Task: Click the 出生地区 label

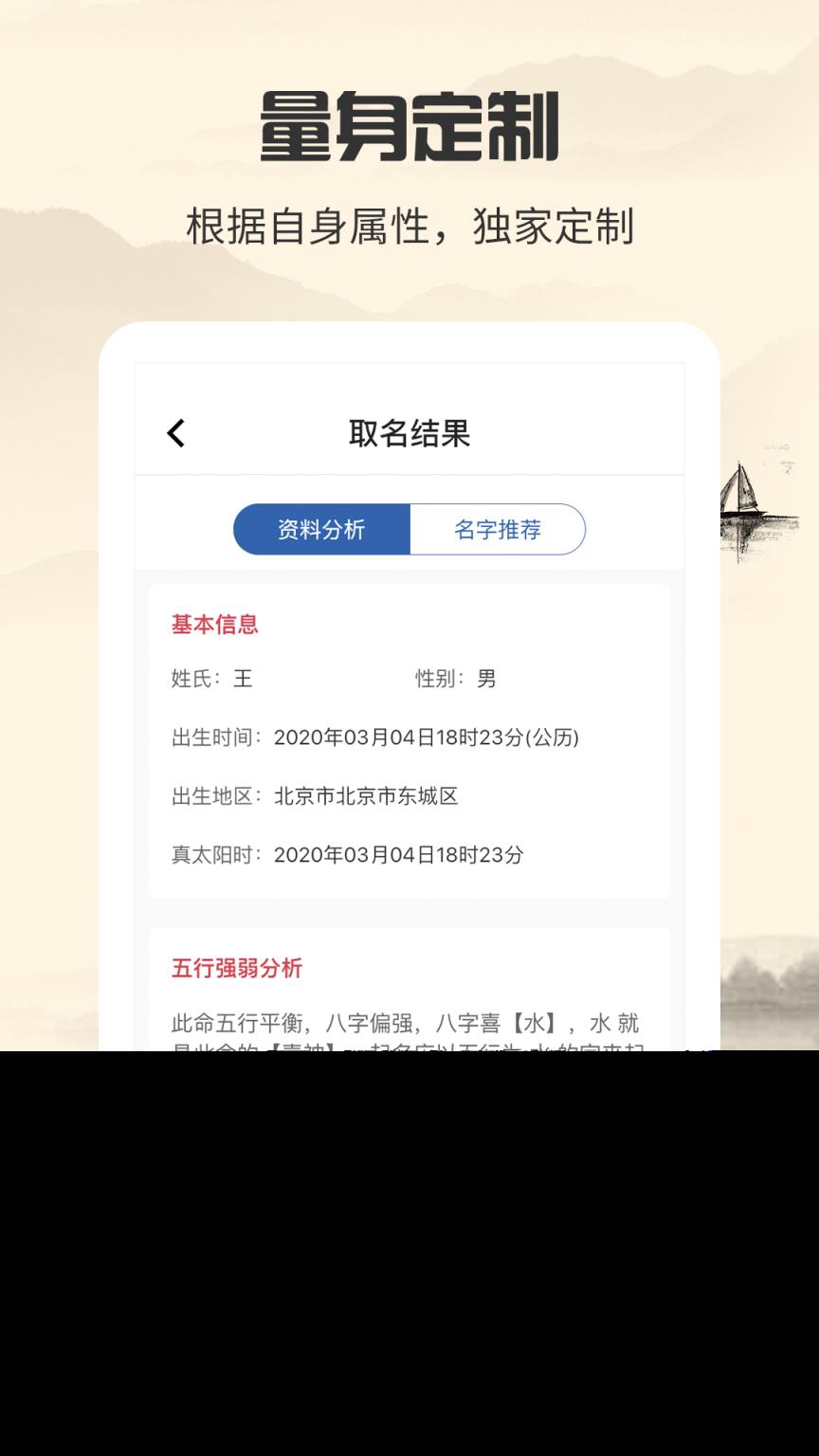Action: point(213,796)
